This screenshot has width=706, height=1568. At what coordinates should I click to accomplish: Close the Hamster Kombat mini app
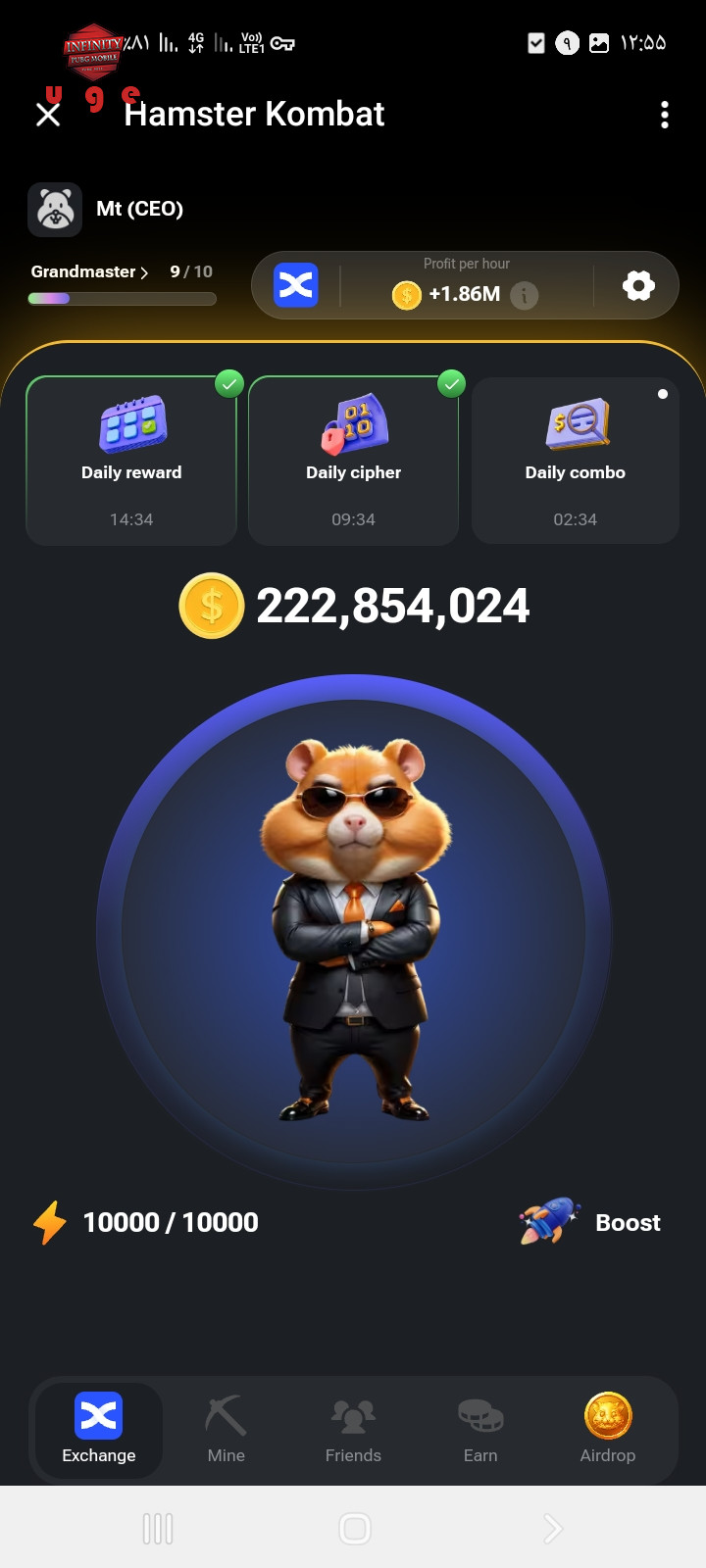48,115
